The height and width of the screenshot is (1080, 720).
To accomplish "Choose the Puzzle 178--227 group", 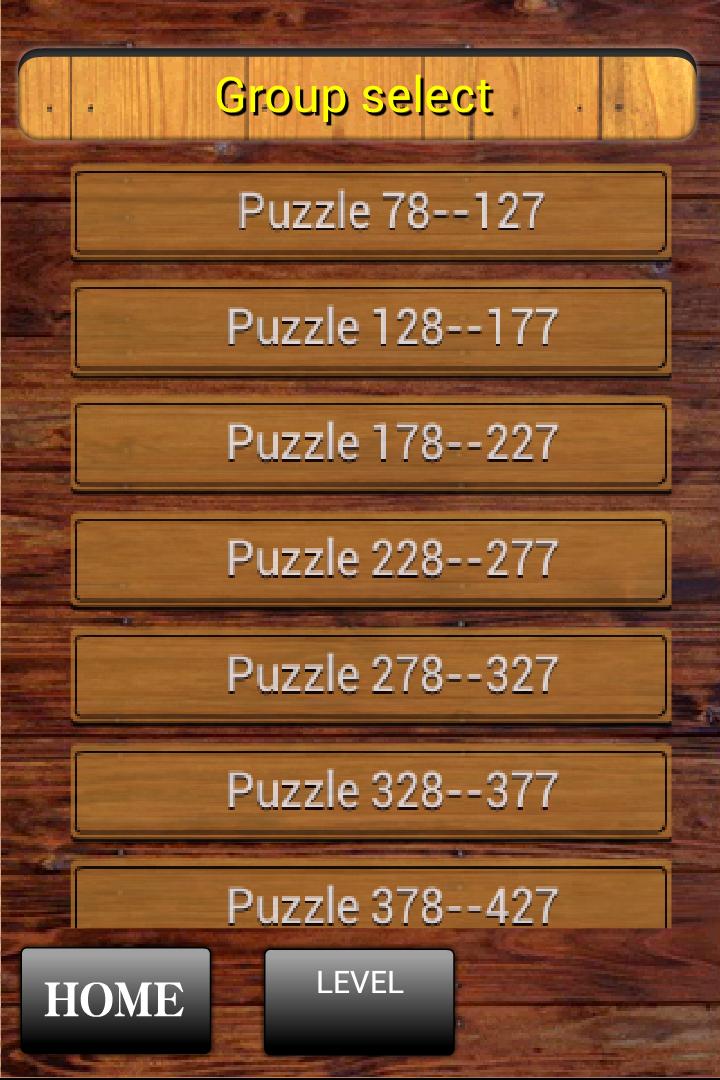I will [x=371, y=444].
